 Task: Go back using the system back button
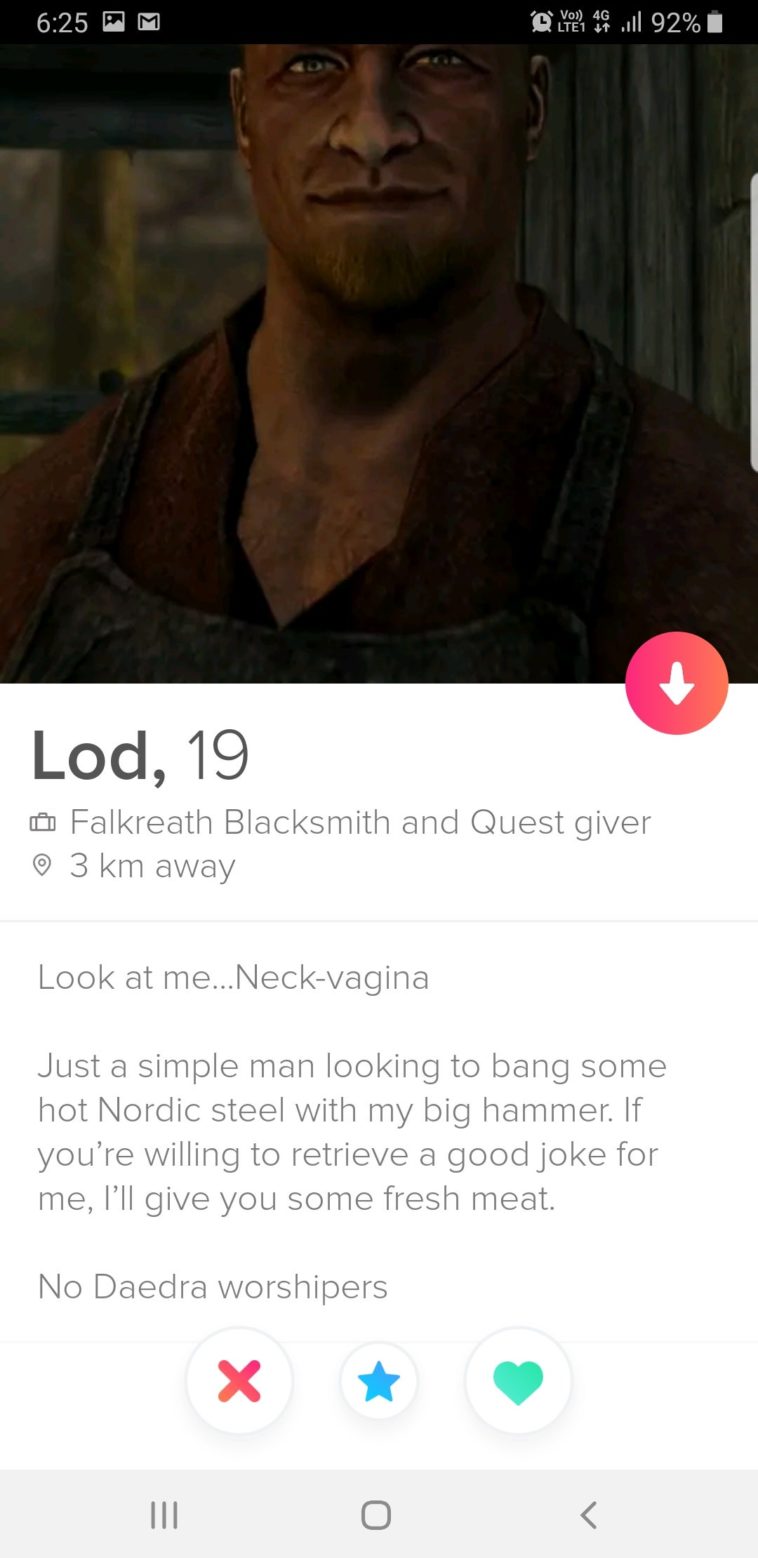588,1515
